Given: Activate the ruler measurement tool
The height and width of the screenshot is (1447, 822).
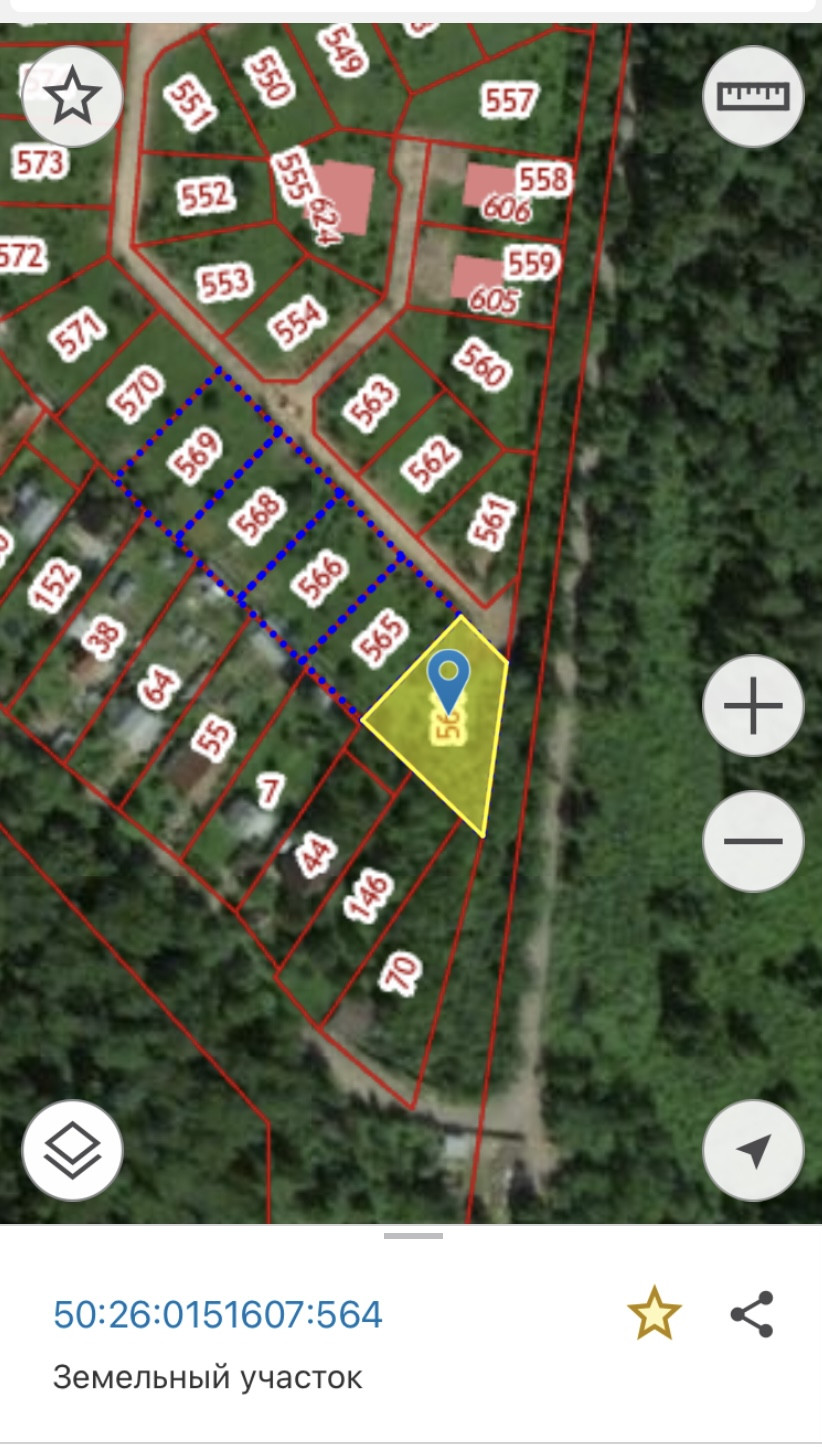Looking at the screenshot, I should (753, 97).
